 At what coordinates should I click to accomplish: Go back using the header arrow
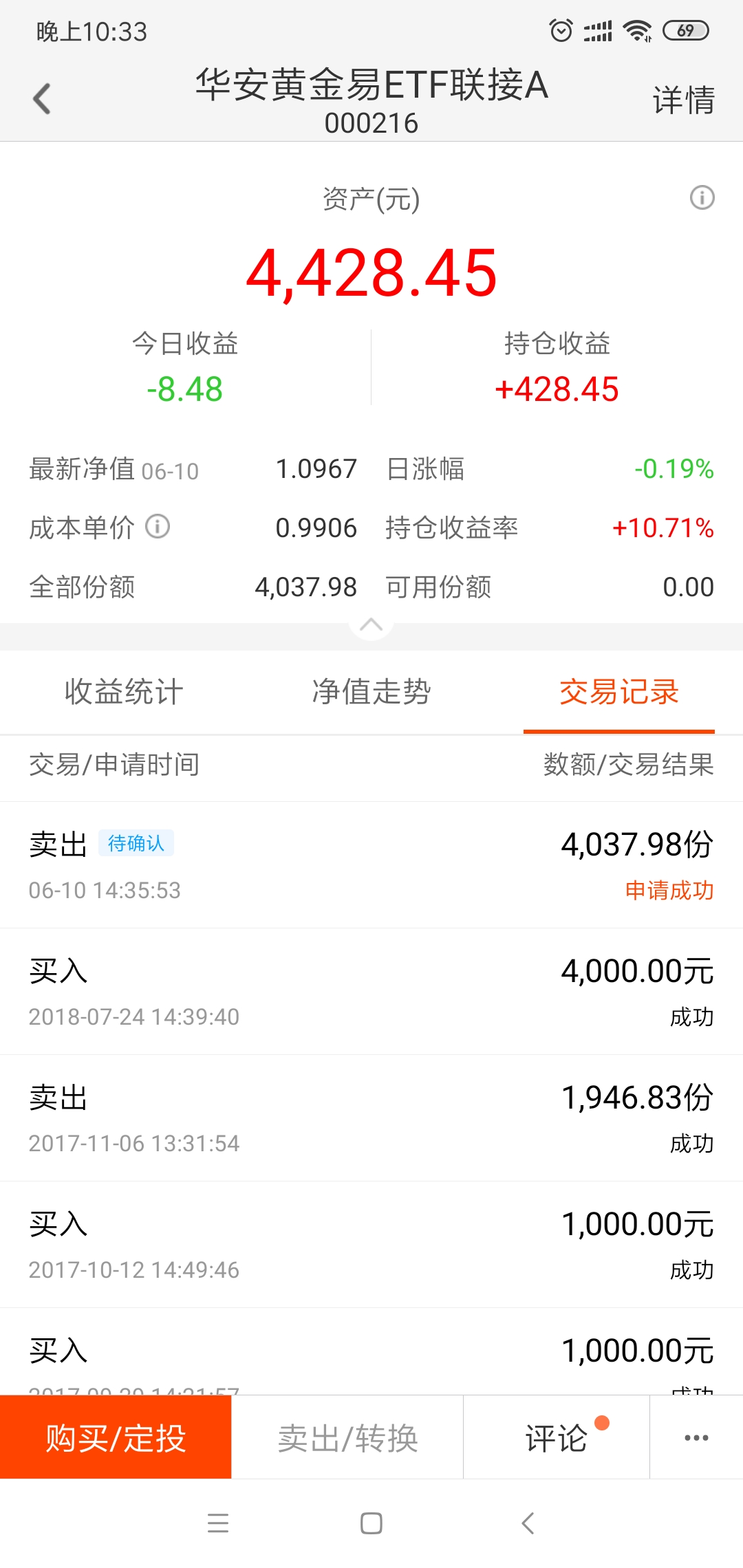click(42, 98)
